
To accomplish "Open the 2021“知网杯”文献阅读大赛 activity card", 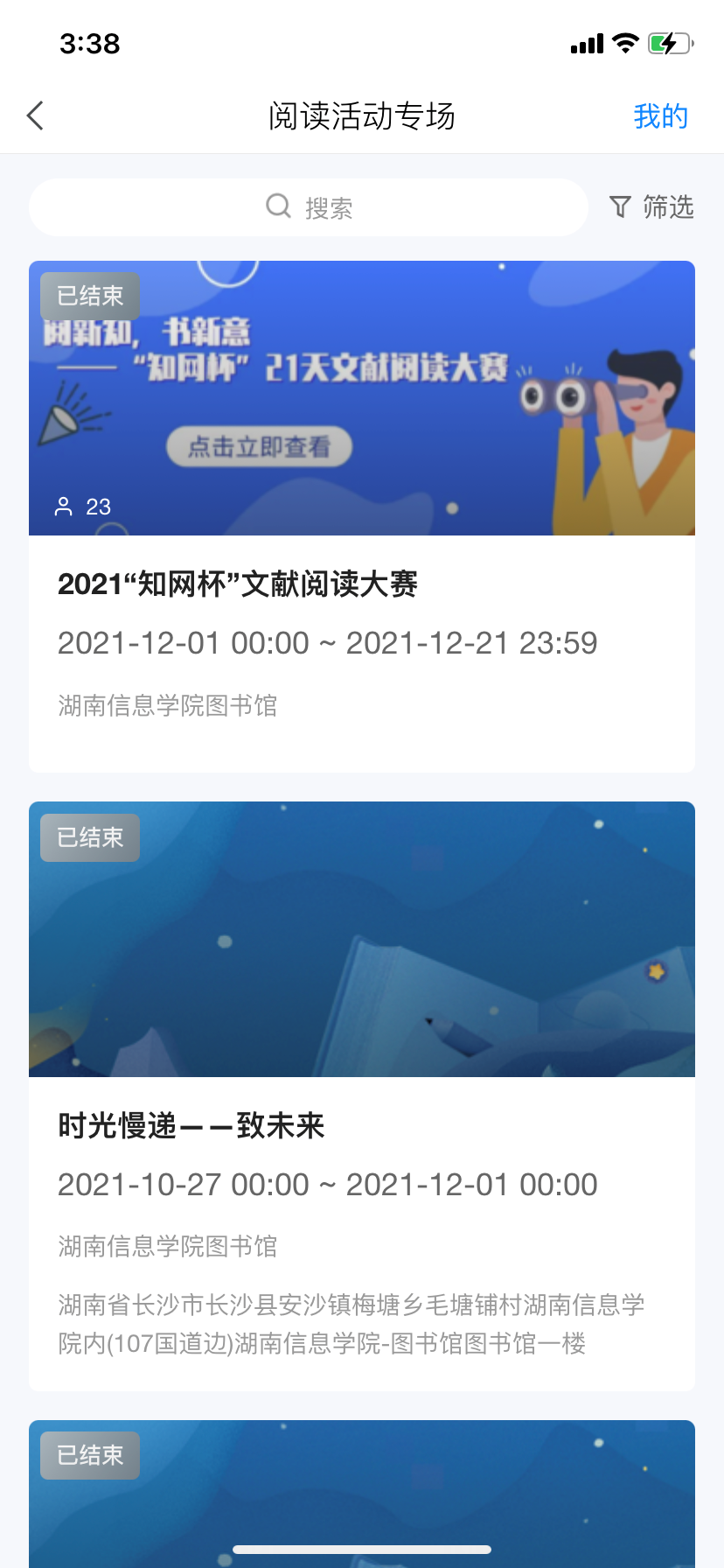I will coord(361,516).
